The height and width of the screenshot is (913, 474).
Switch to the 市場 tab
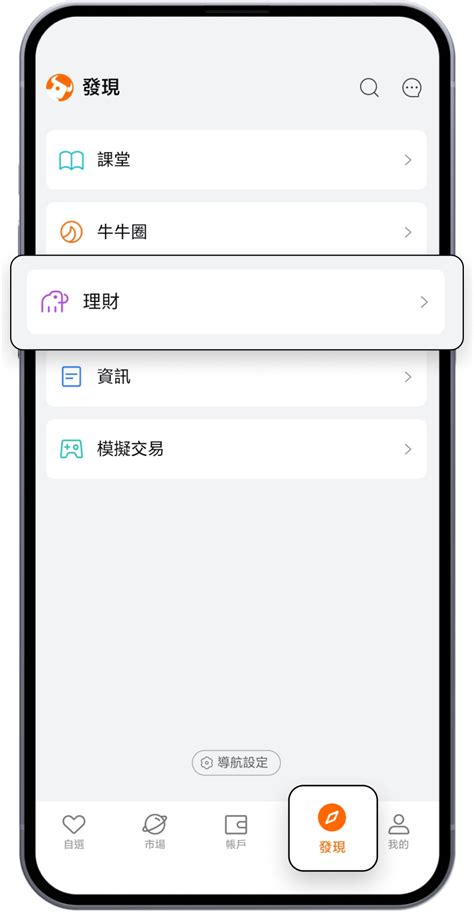pos(154,831)
